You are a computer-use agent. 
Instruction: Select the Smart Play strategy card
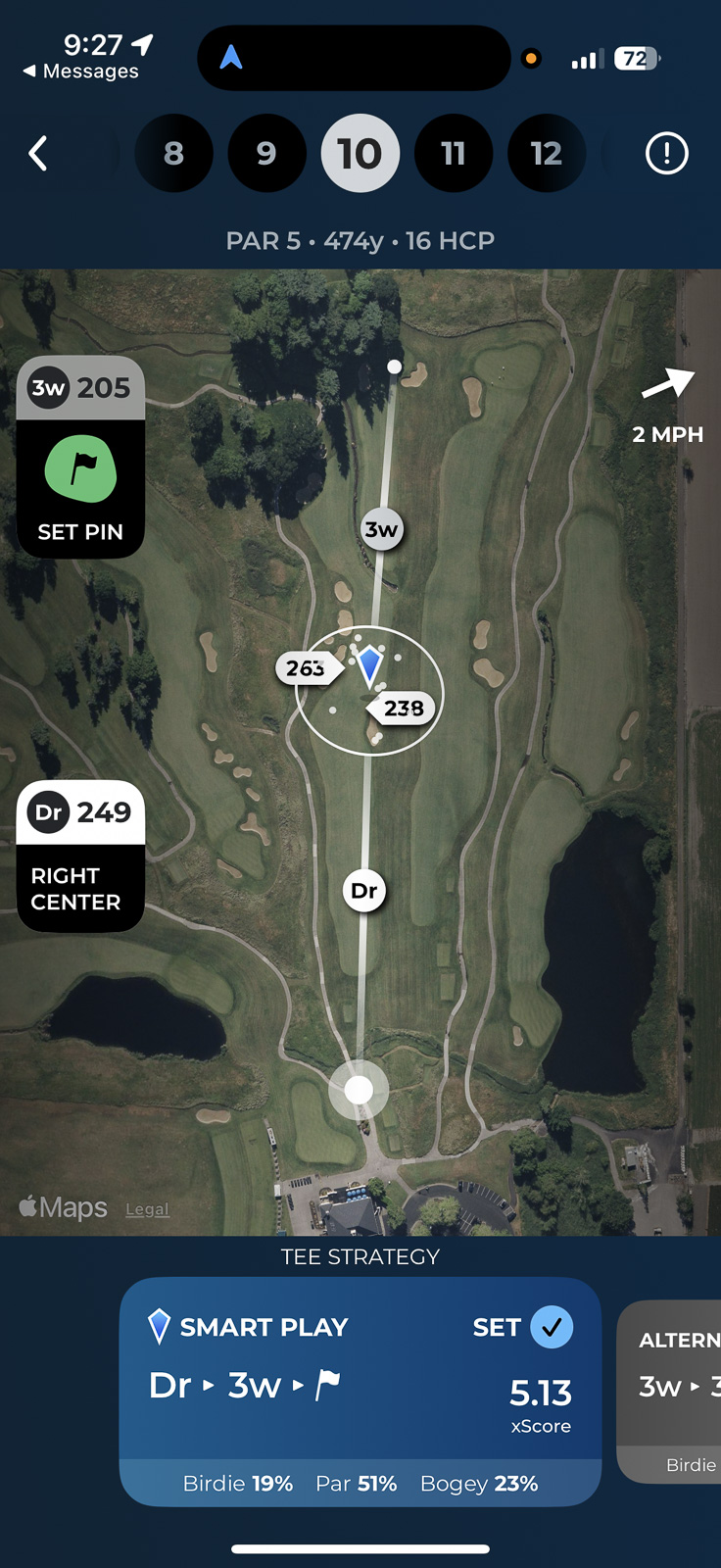tap(360, 1390)
